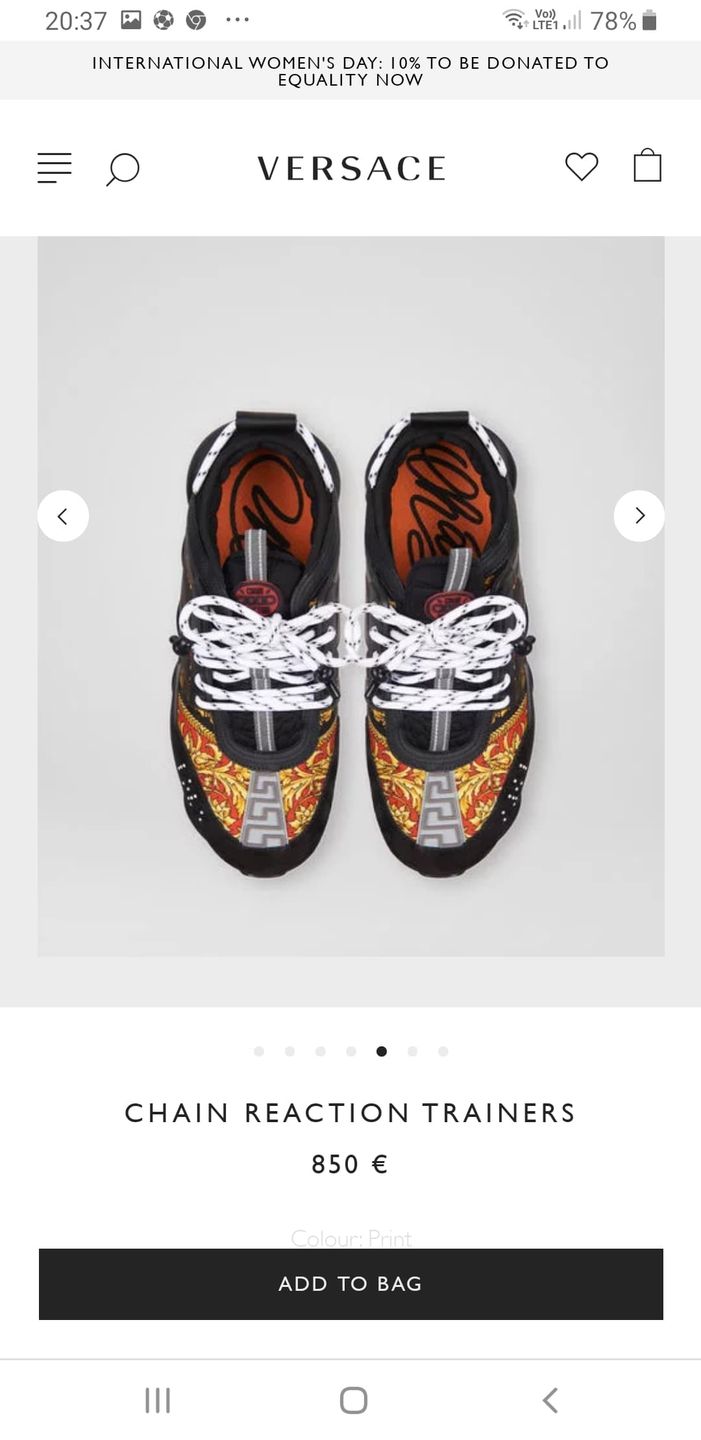Open the wishlist heart icon

point(581,166)
